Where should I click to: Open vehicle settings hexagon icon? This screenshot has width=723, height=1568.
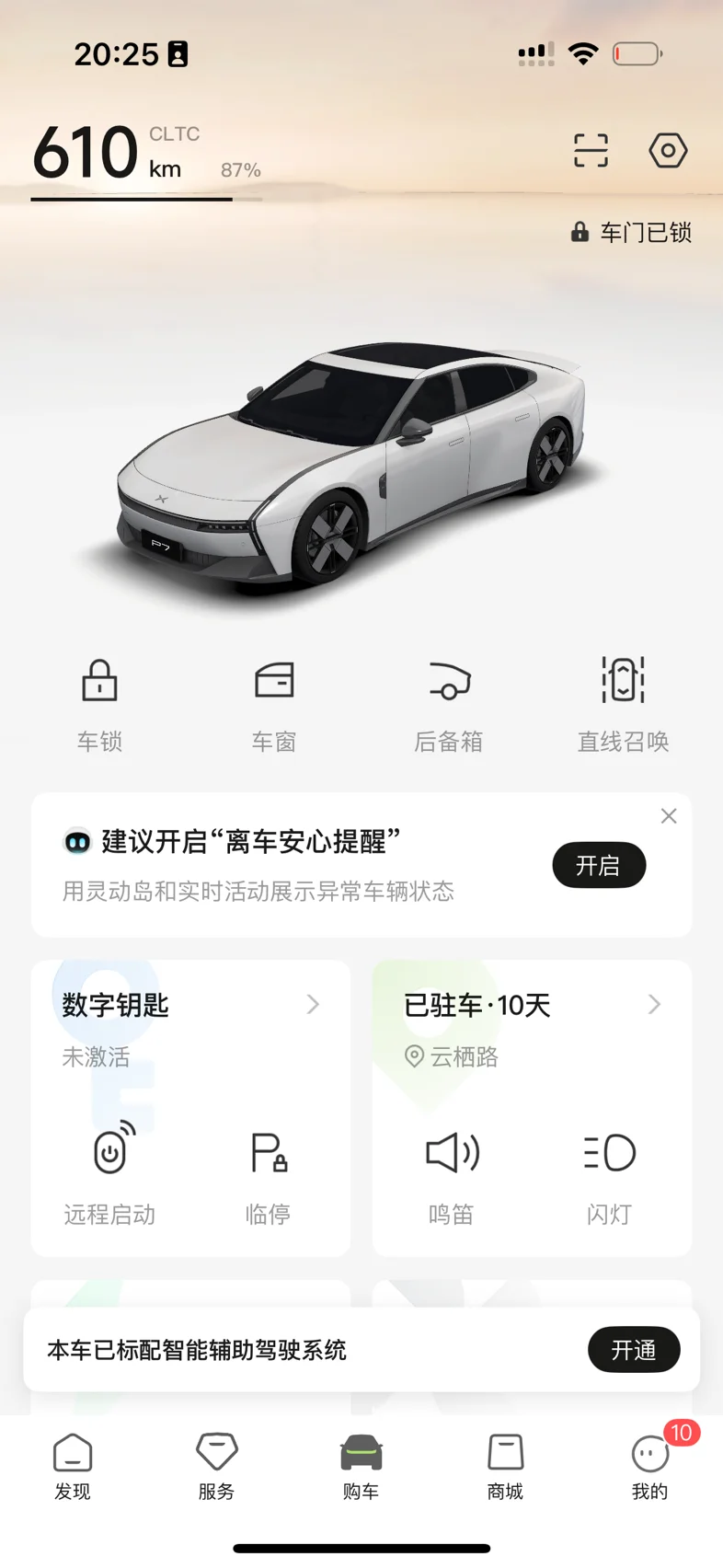coord(668,150)
